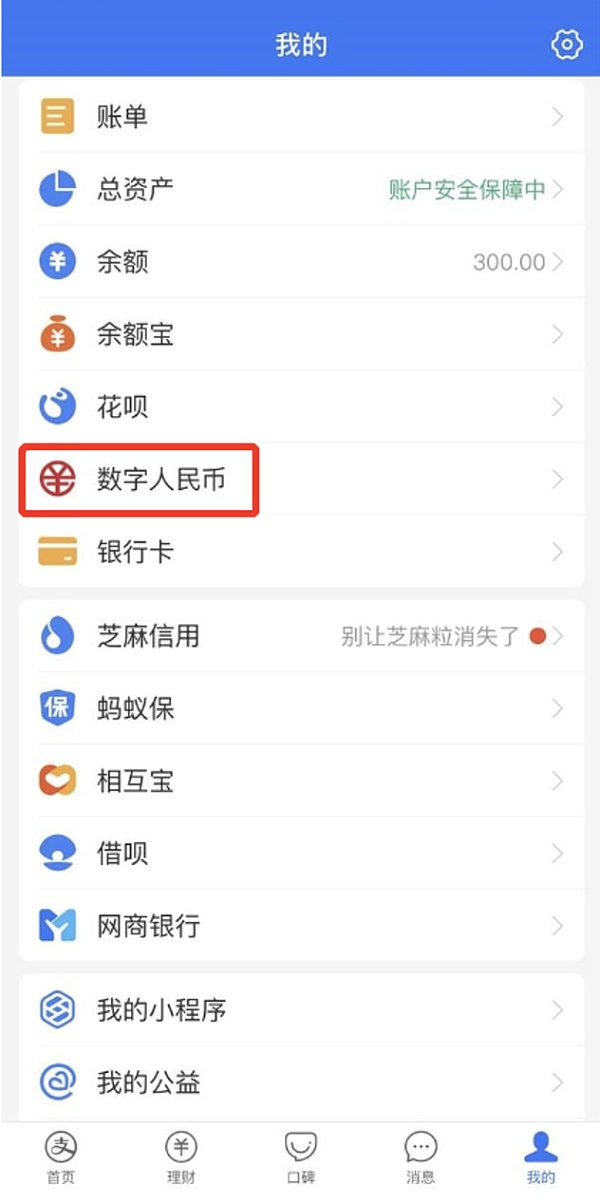Open 借呗
This screenshot has height=1204, width=600.
[300, 854]
